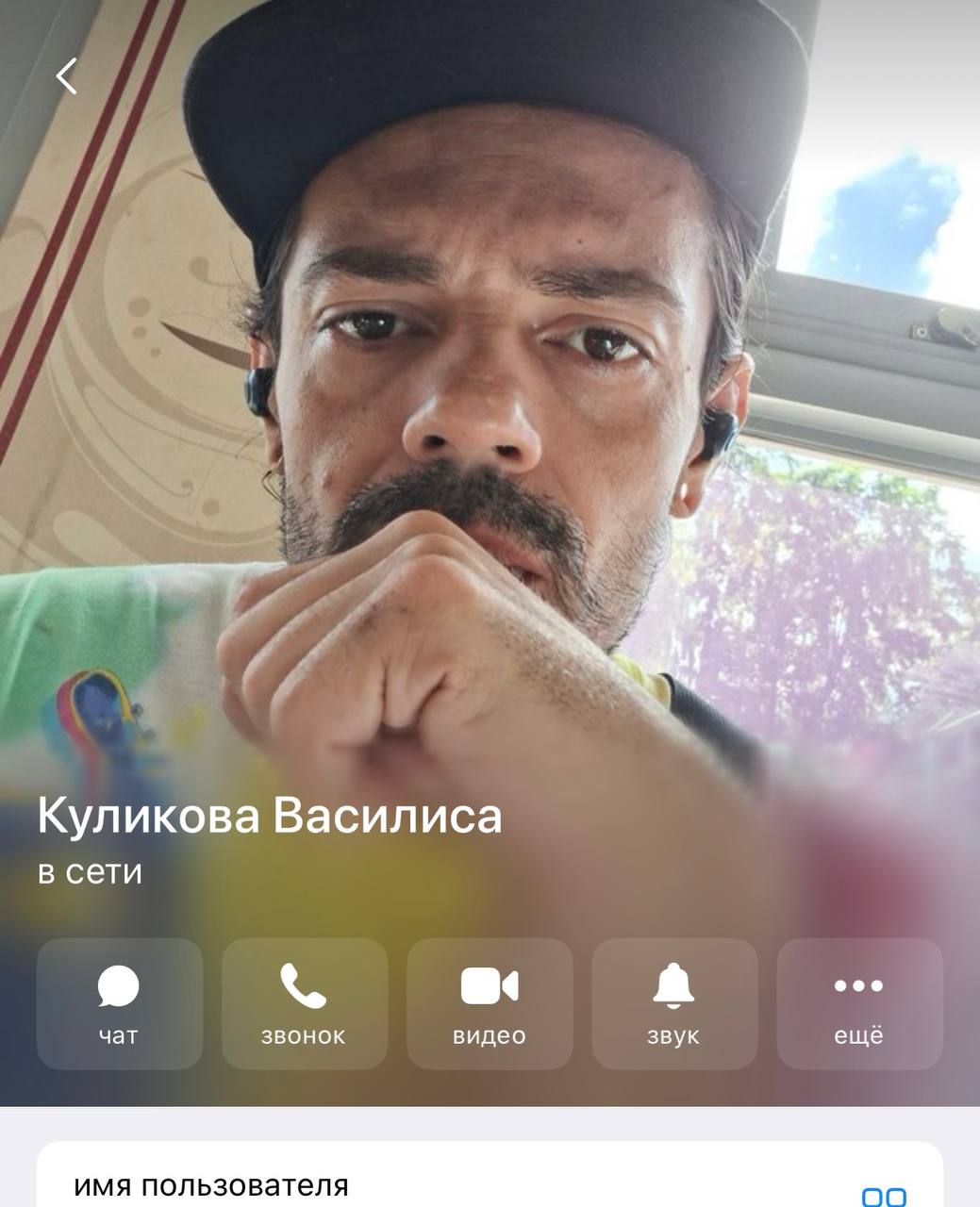Go back using the top-left arrow

tap(66, 76)
